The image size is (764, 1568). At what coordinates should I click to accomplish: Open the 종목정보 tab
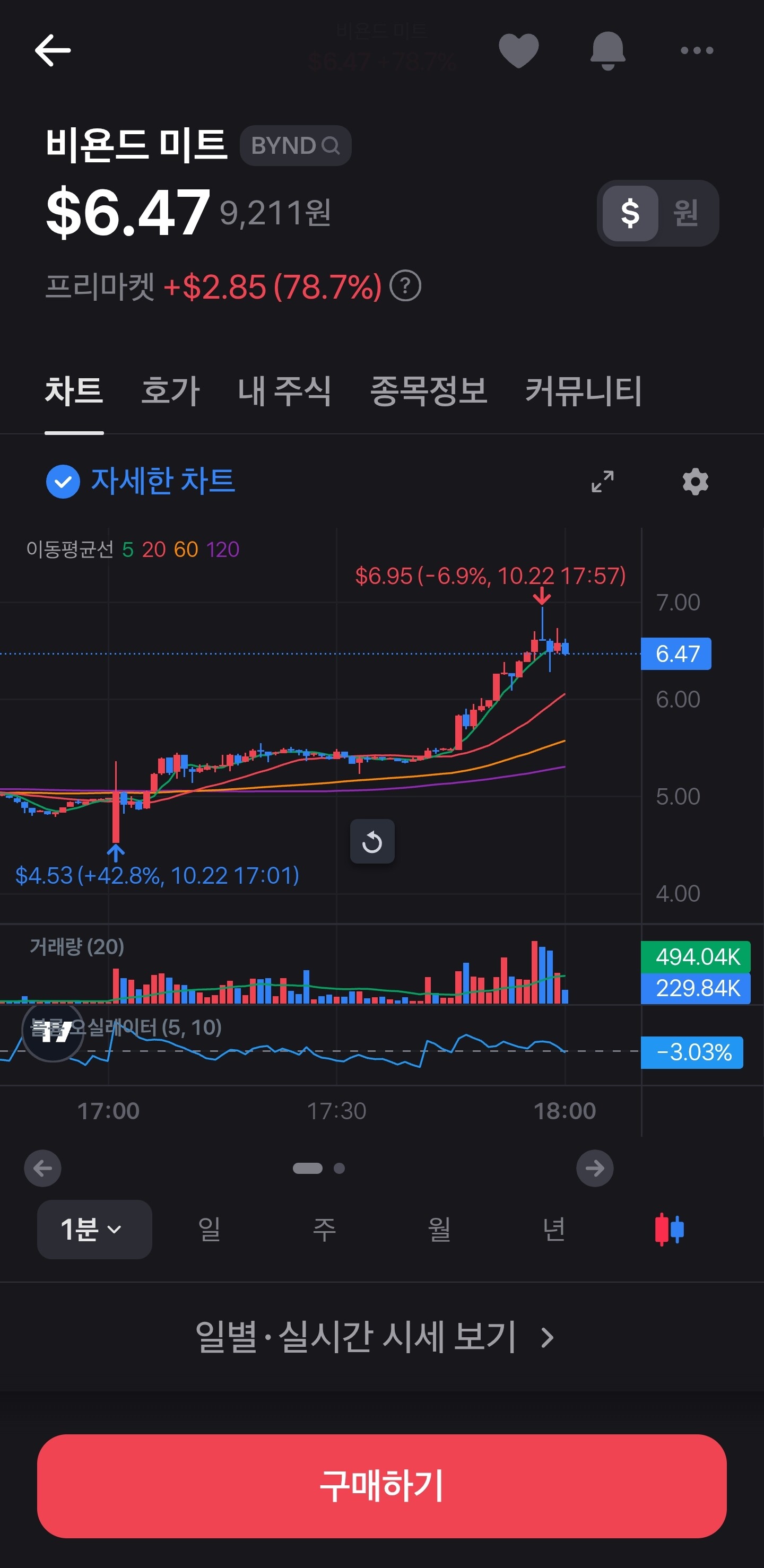point(429,391)
